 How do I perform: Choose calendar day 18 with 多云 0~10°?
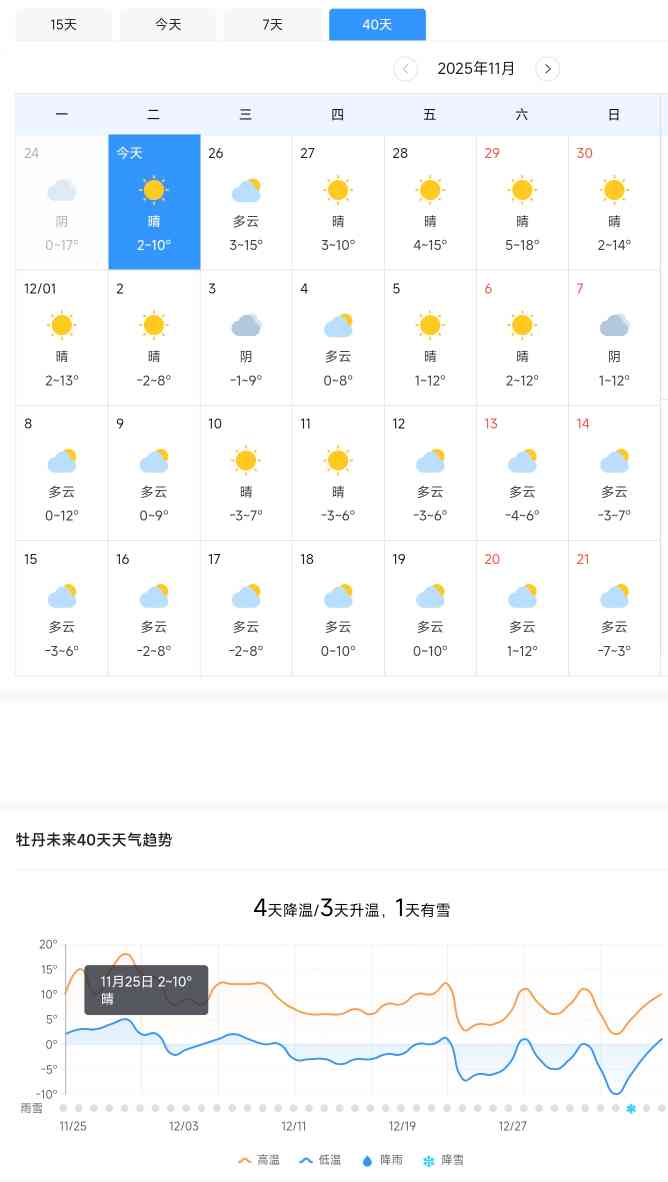tap(338, 607)
